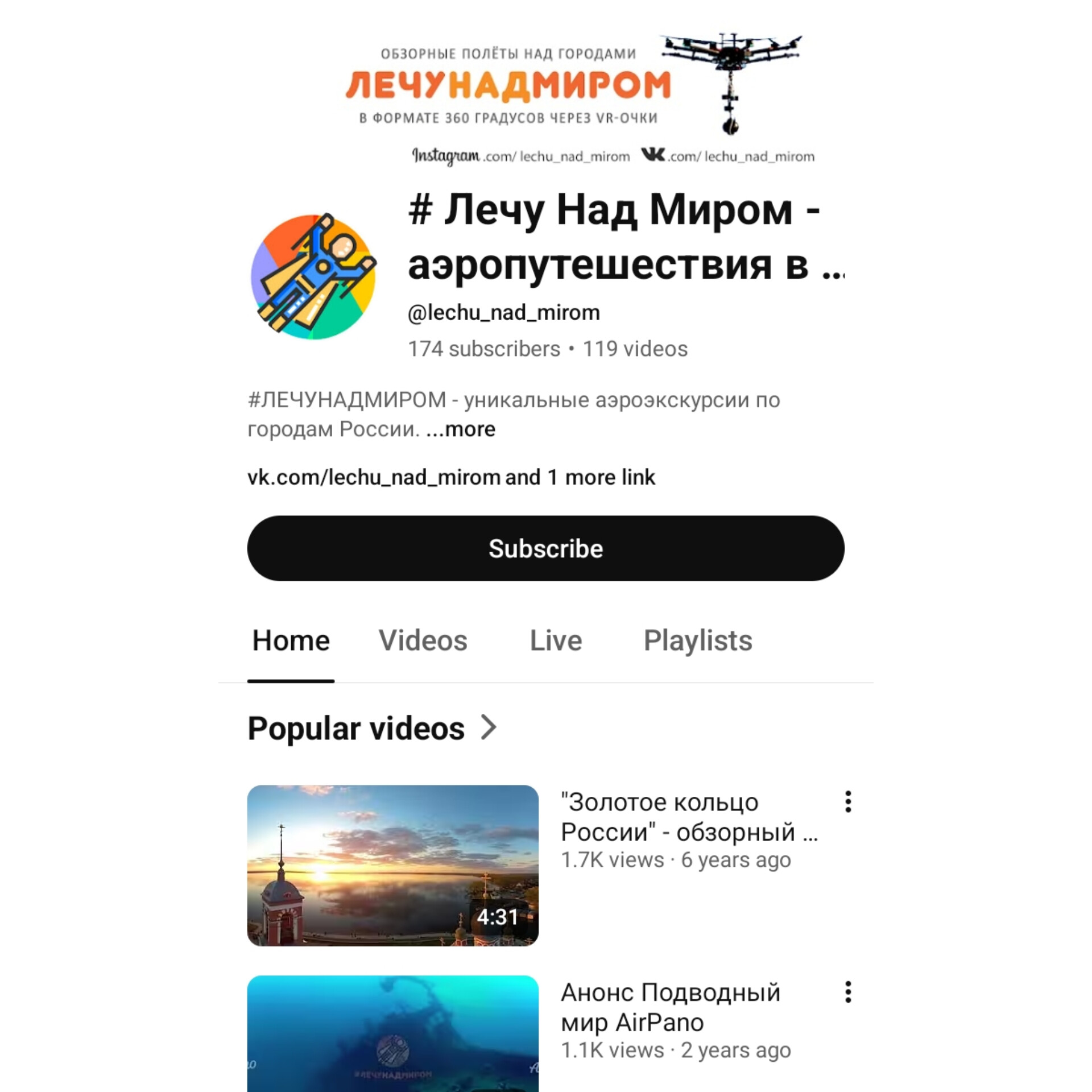Expand the channel description with ...more
Image resolution: width=1092 pixels, height=1092 pixels.
[x=461, y=429]
